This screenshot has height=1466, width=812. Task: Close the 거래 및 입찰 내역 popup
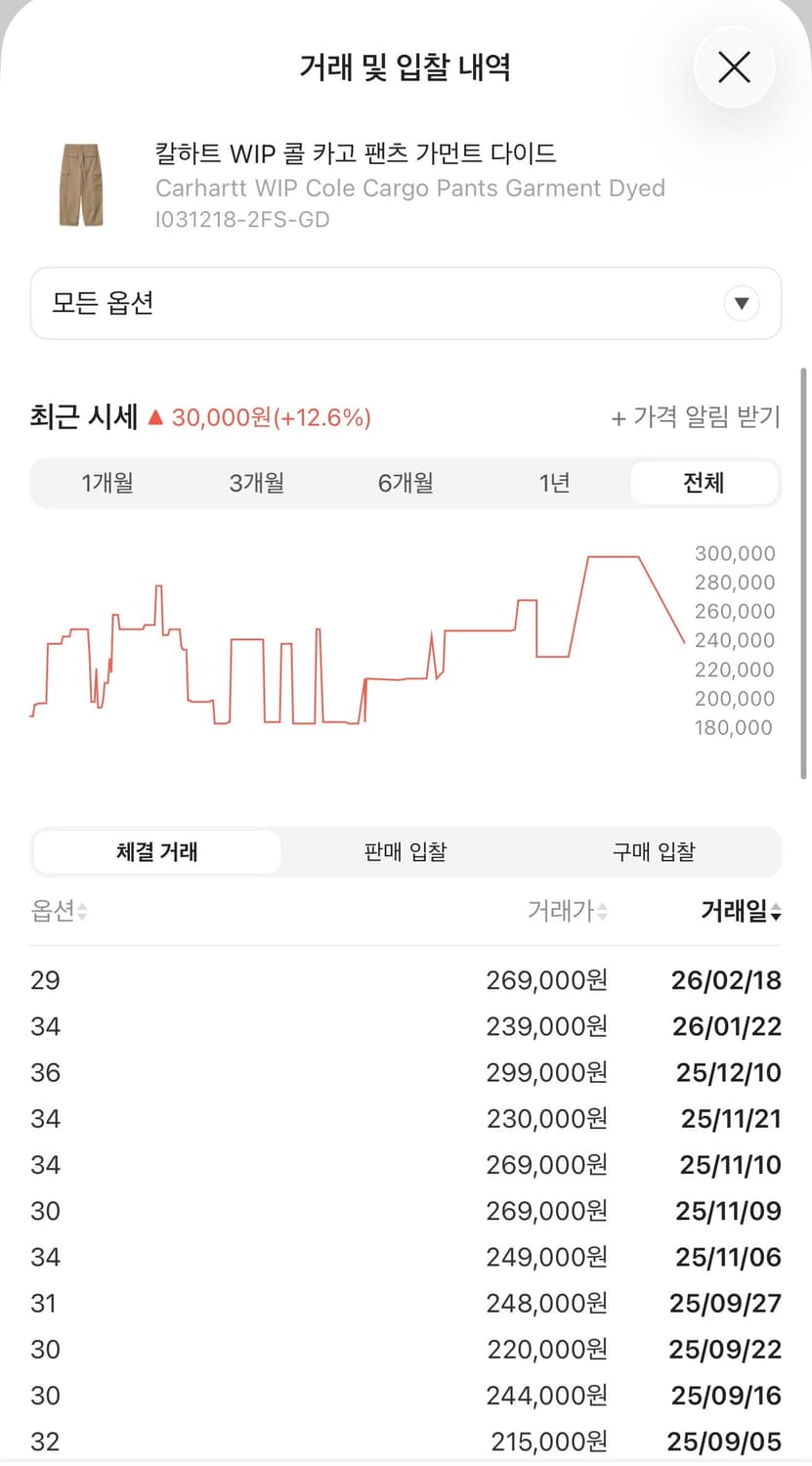734,66
